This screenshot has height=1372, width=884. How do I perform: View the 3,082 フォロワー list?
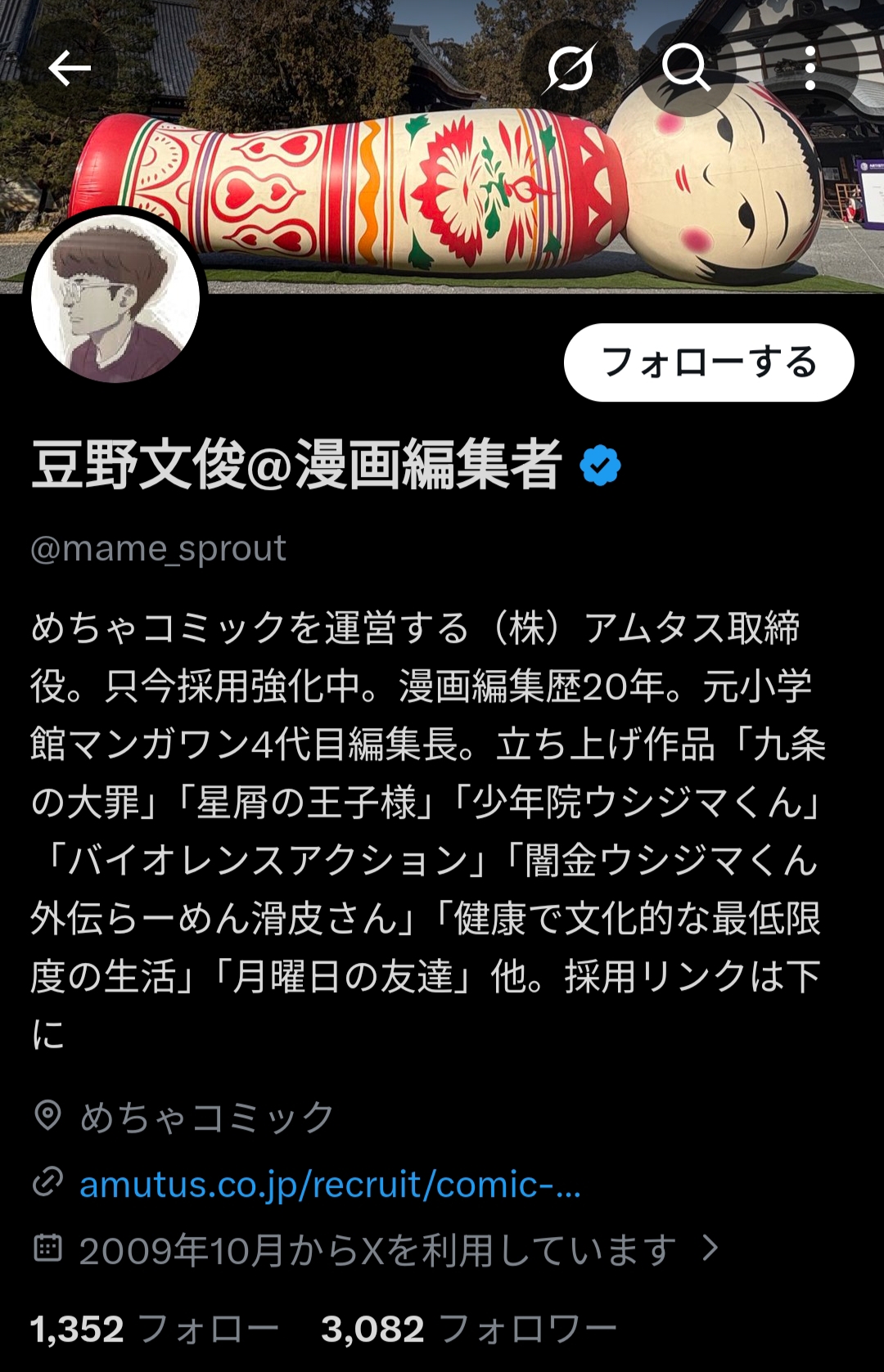click(x=468, y=1329)
